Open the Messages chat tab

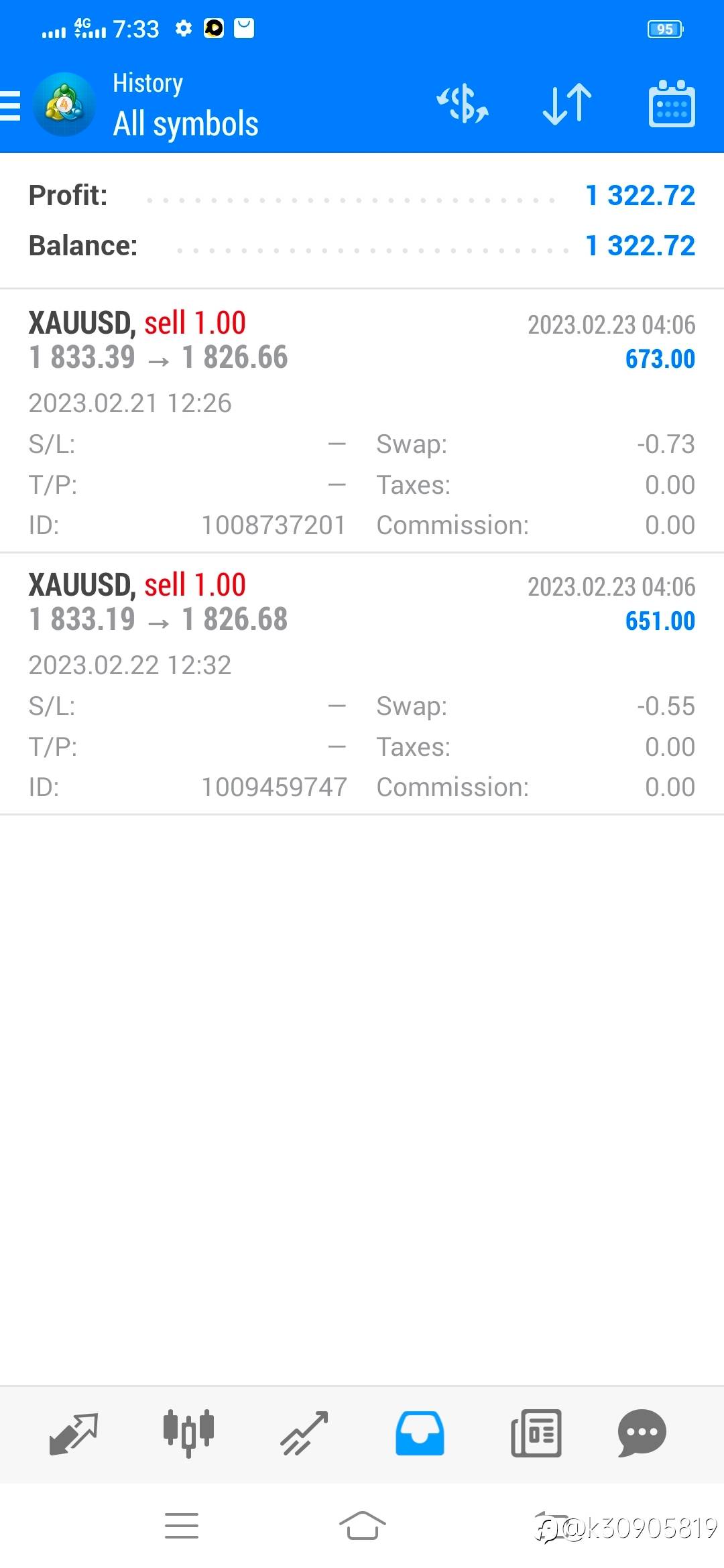pyautogui.click(x=642, y=1434)
